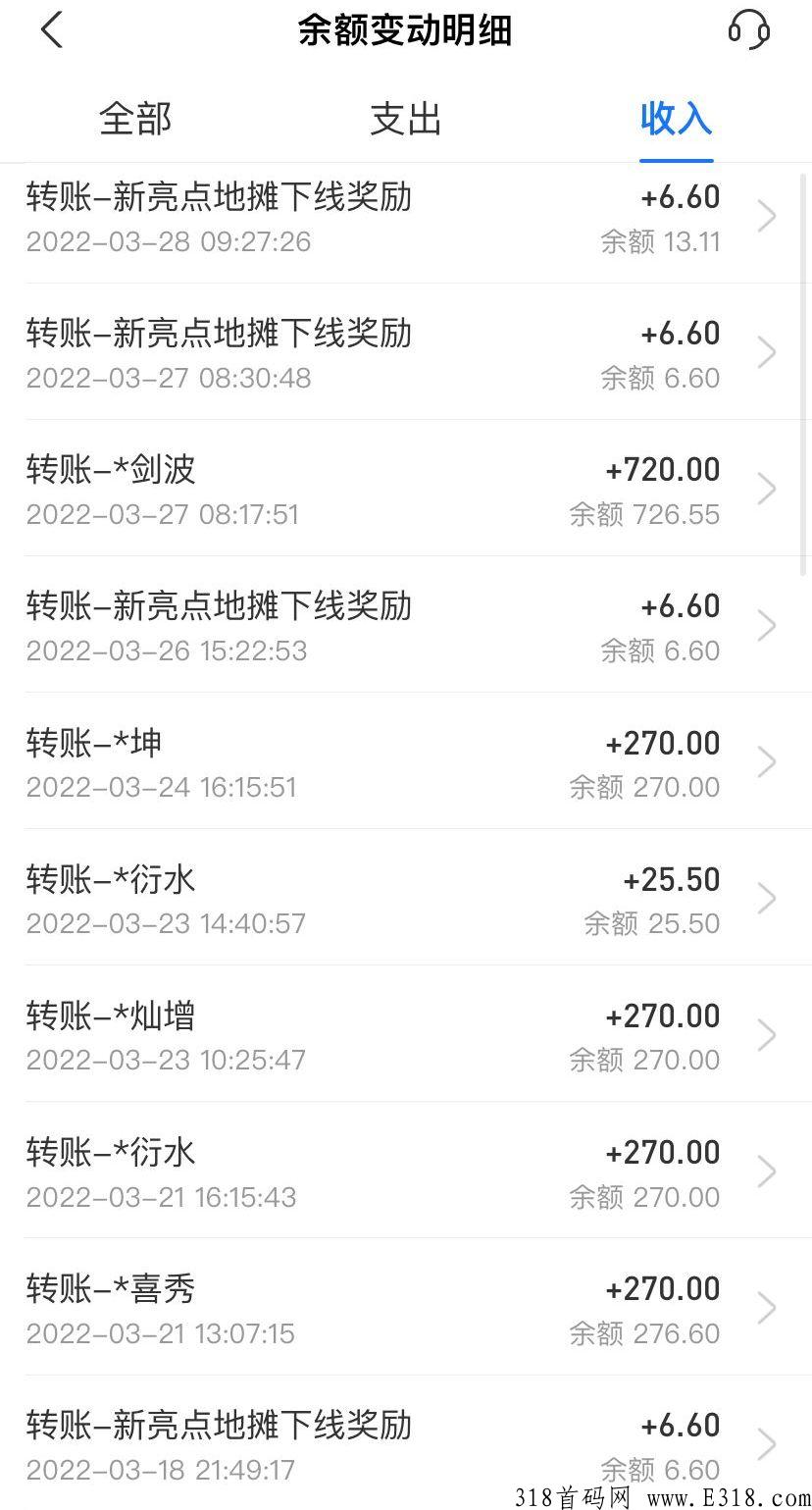
Task: View the +720.00 transfer from *剑波
Action: coord(406,489)
